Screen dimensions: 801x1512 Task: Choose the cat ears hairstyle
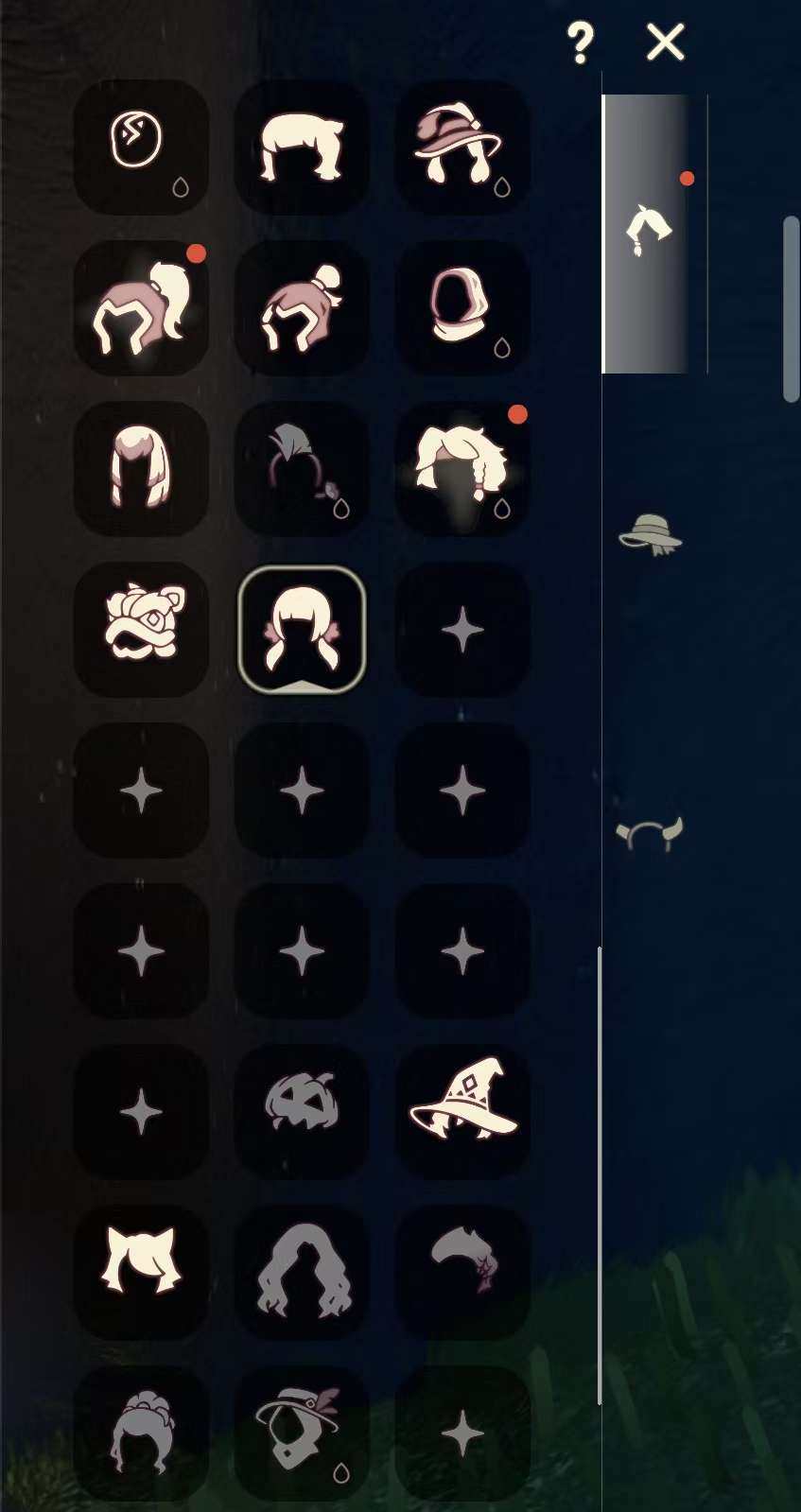click(x=141, y=1272)
